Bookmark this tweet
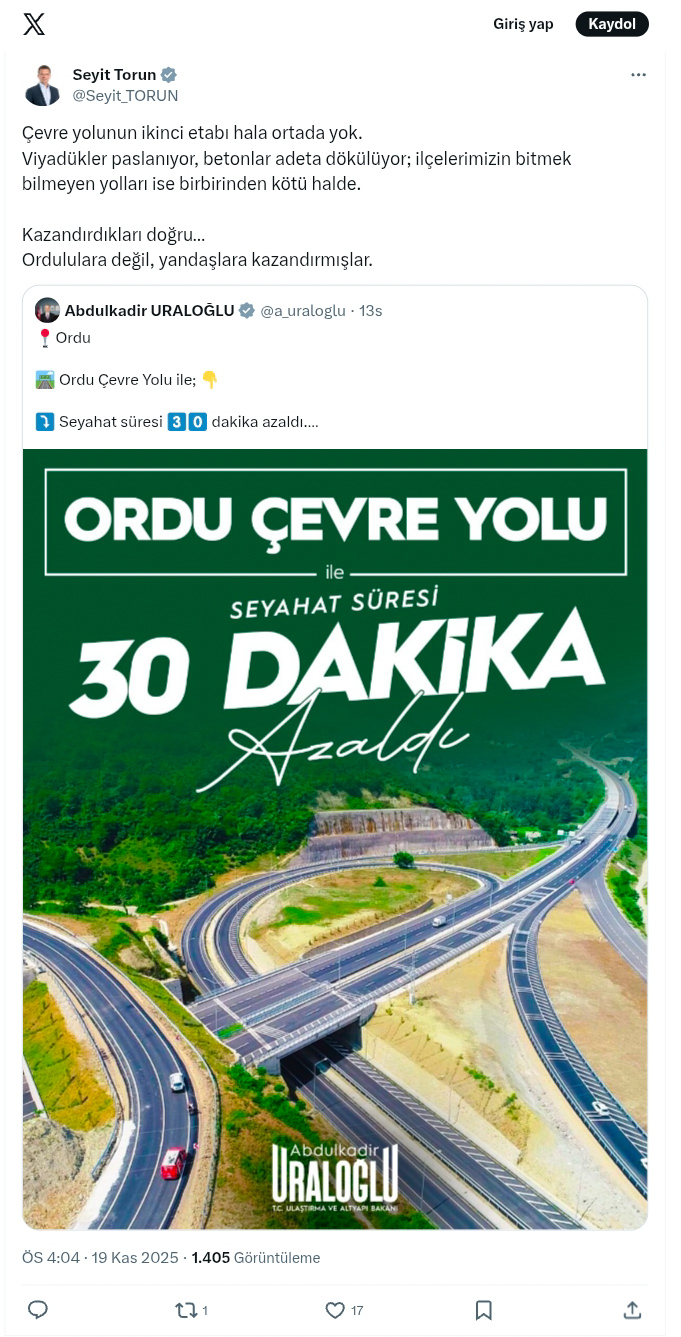The image size is (681, 1337). [483, 1309]
